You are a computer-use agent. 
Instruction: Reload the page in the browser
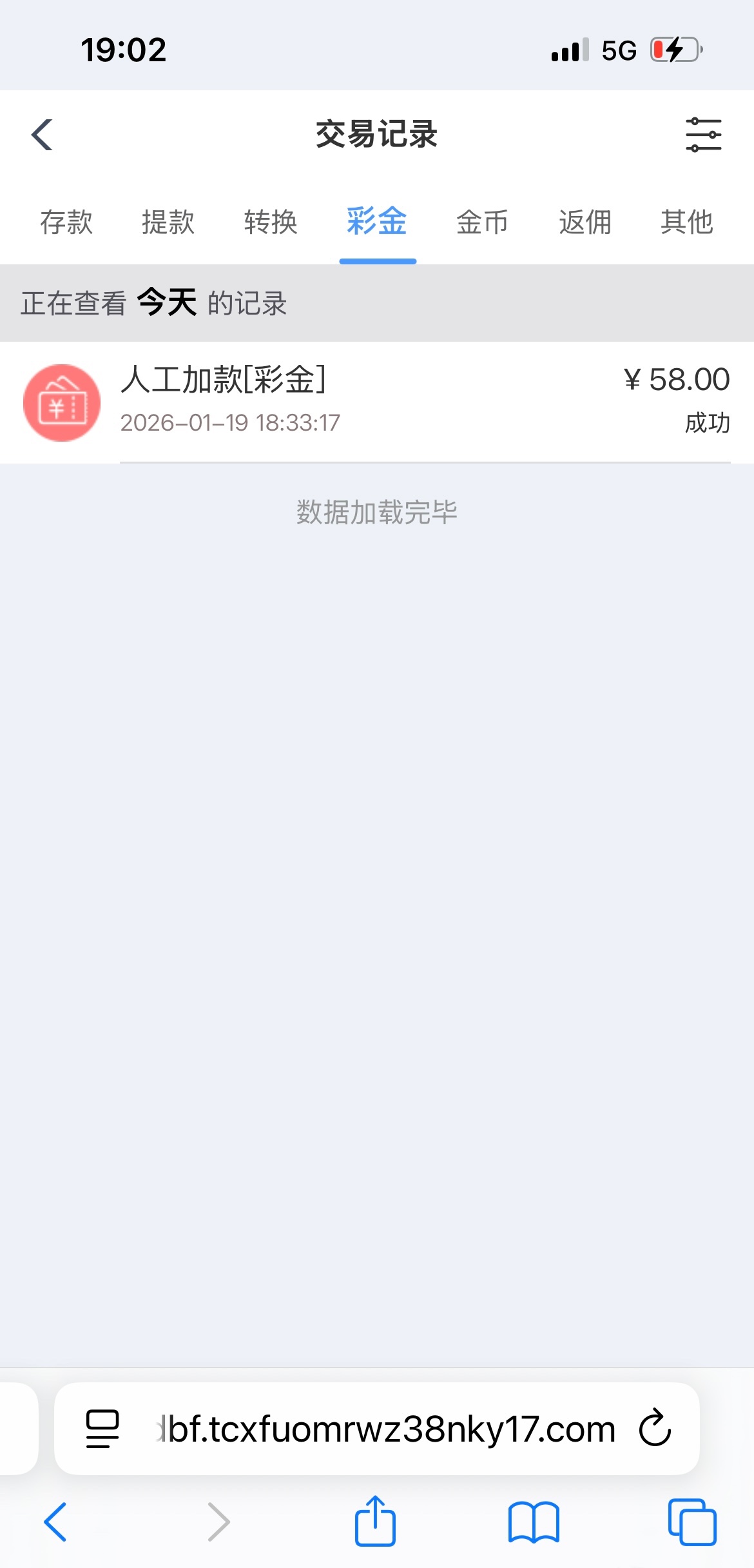coord(655,1428)
